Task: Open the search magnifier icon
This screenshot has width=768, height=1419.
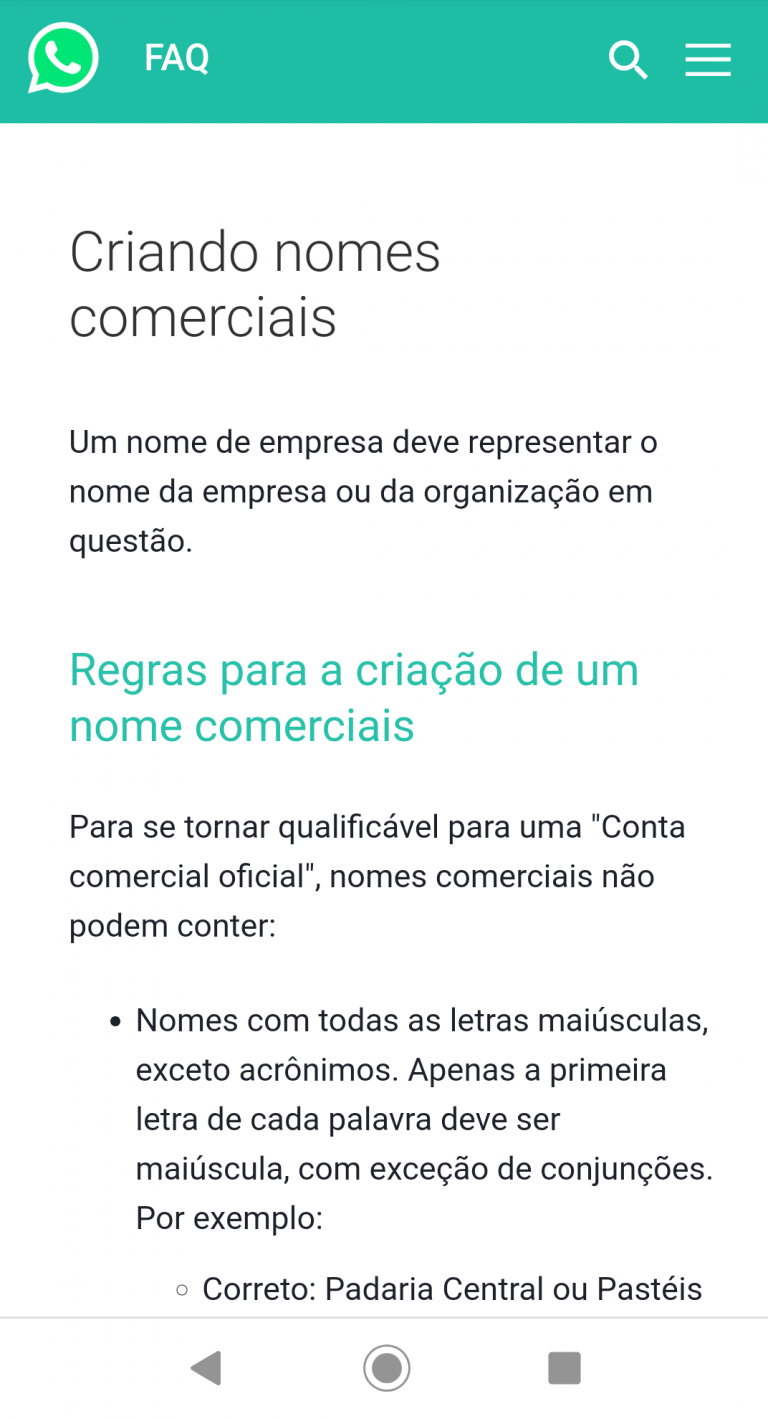Action: [x=628, y=60]
